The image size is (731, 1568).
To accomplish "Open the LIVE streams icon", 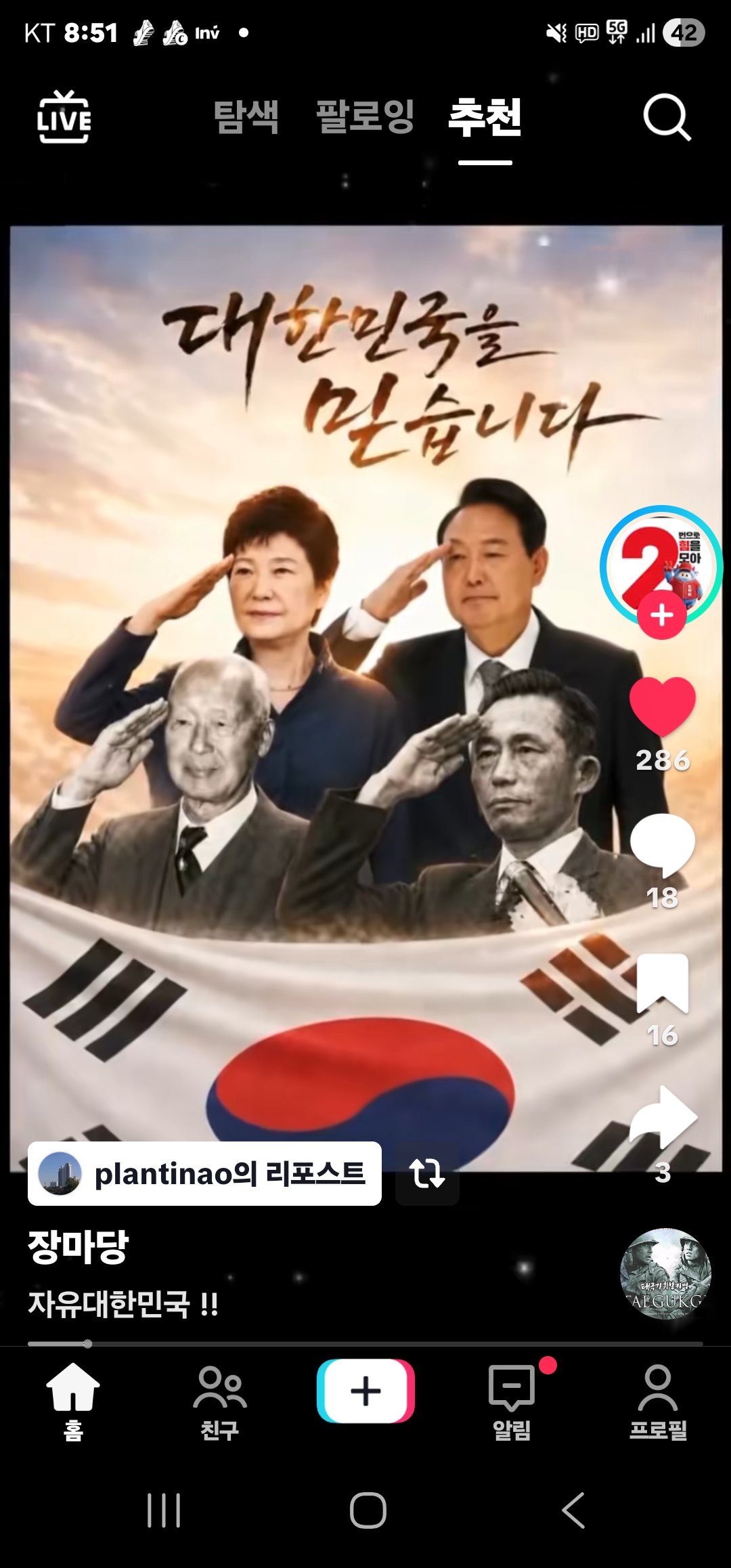I will pyautogui.click(x=64, y=117).
